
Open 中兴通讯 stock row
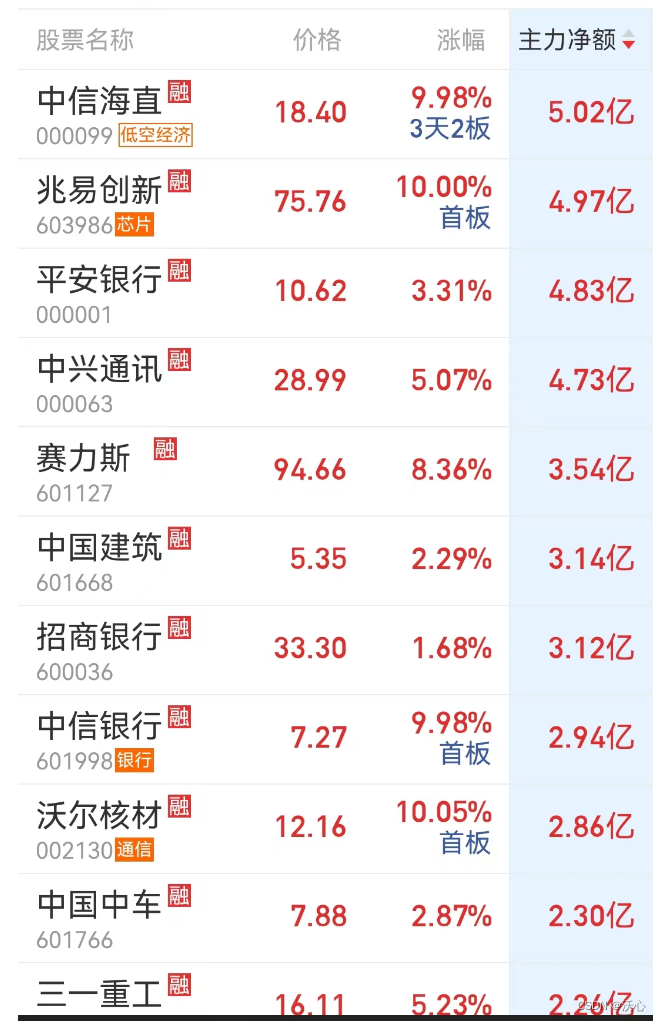pyautogui.click(x=99, y=369)
